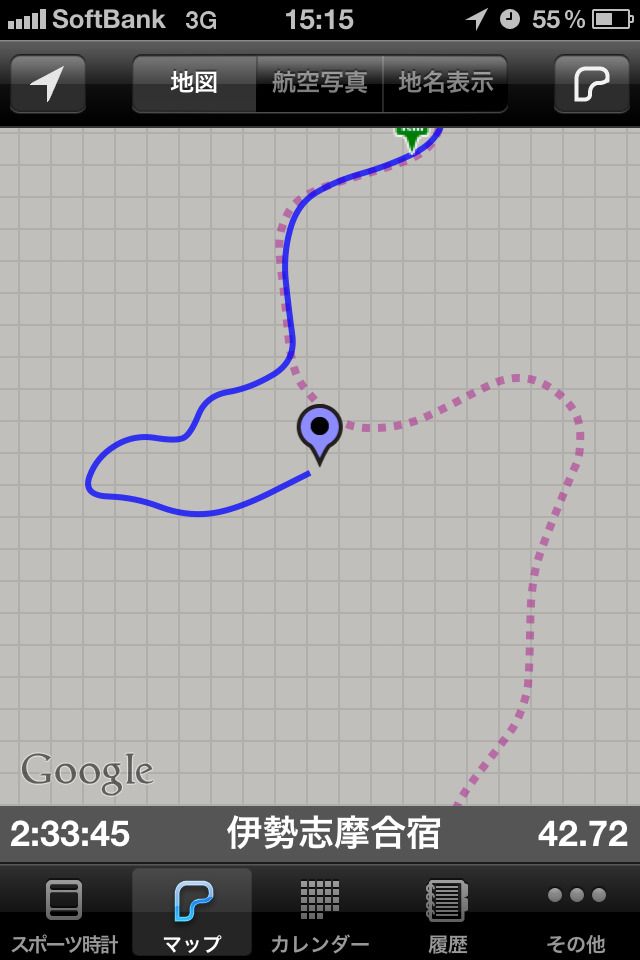Tap the green marker on route

tap(411, 137)
